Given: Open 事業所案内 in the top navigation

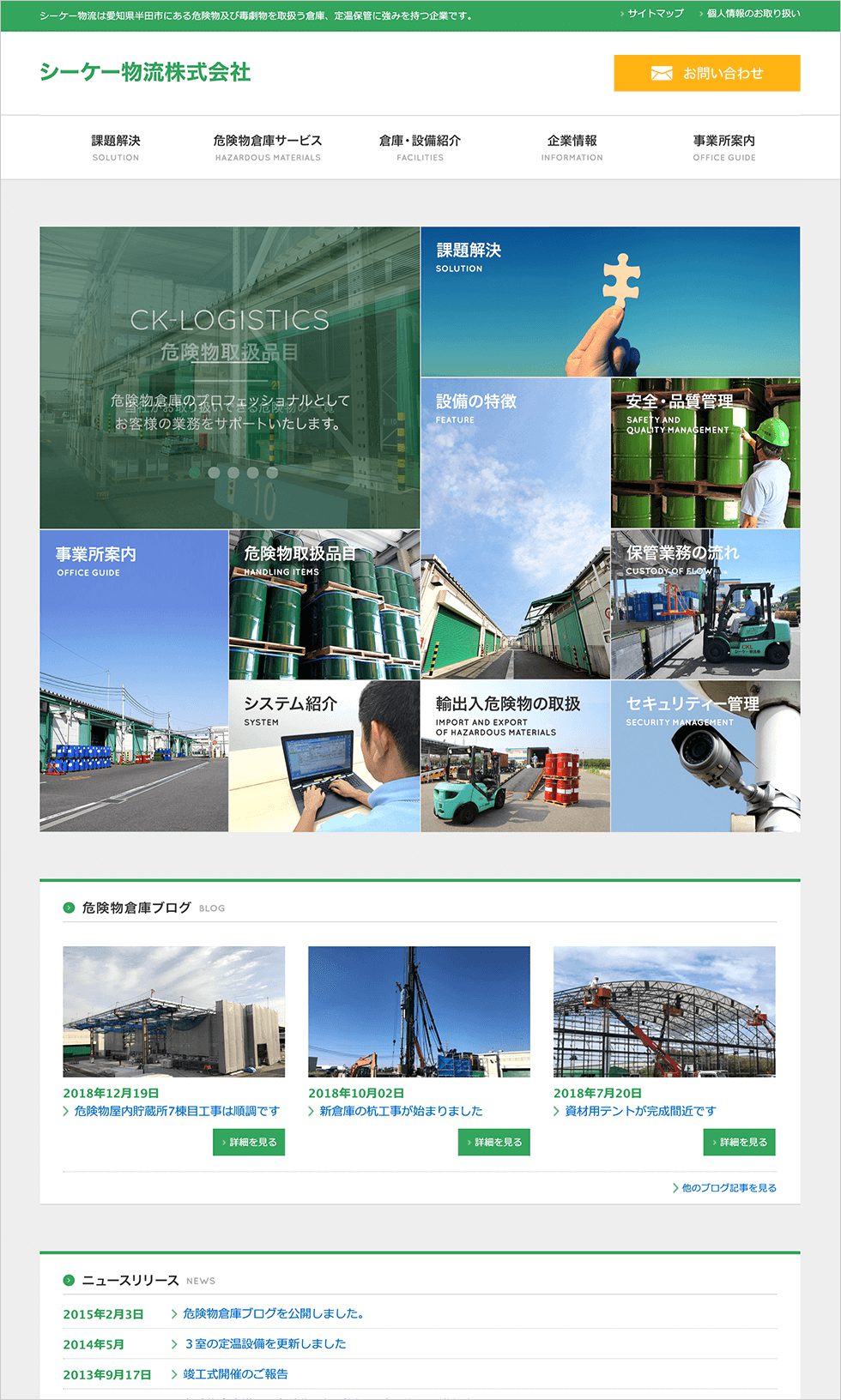Looking at the screenshot, I should pos(723,147).
